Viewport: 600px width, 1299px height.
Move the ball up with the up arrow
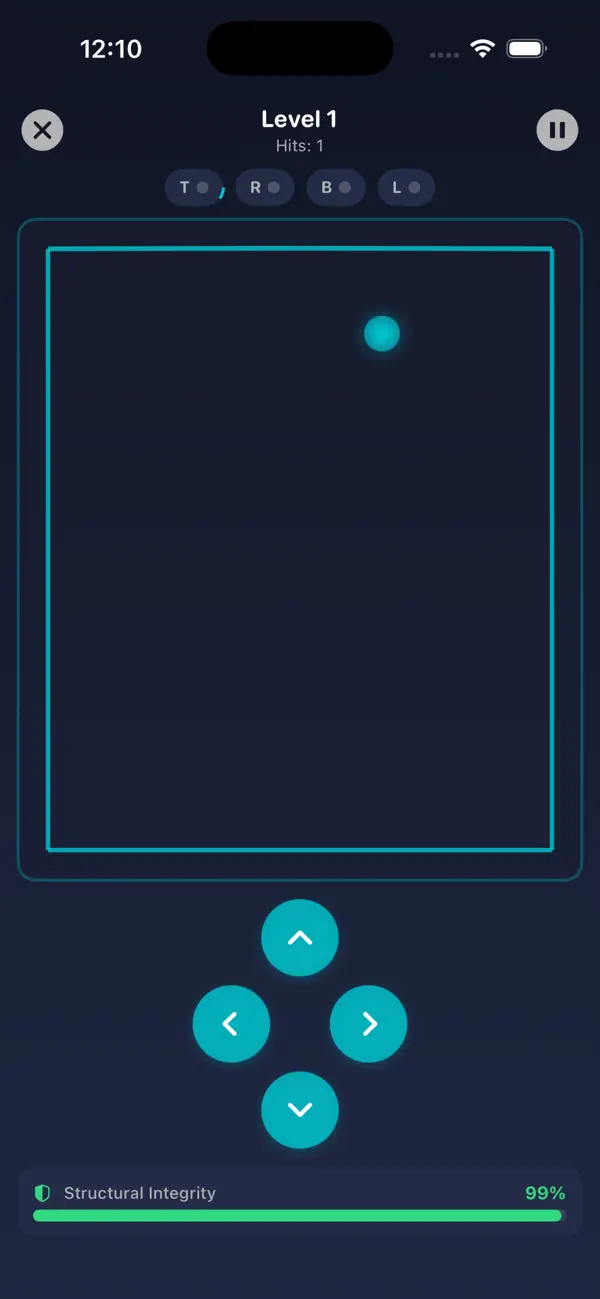coord(300,938)
